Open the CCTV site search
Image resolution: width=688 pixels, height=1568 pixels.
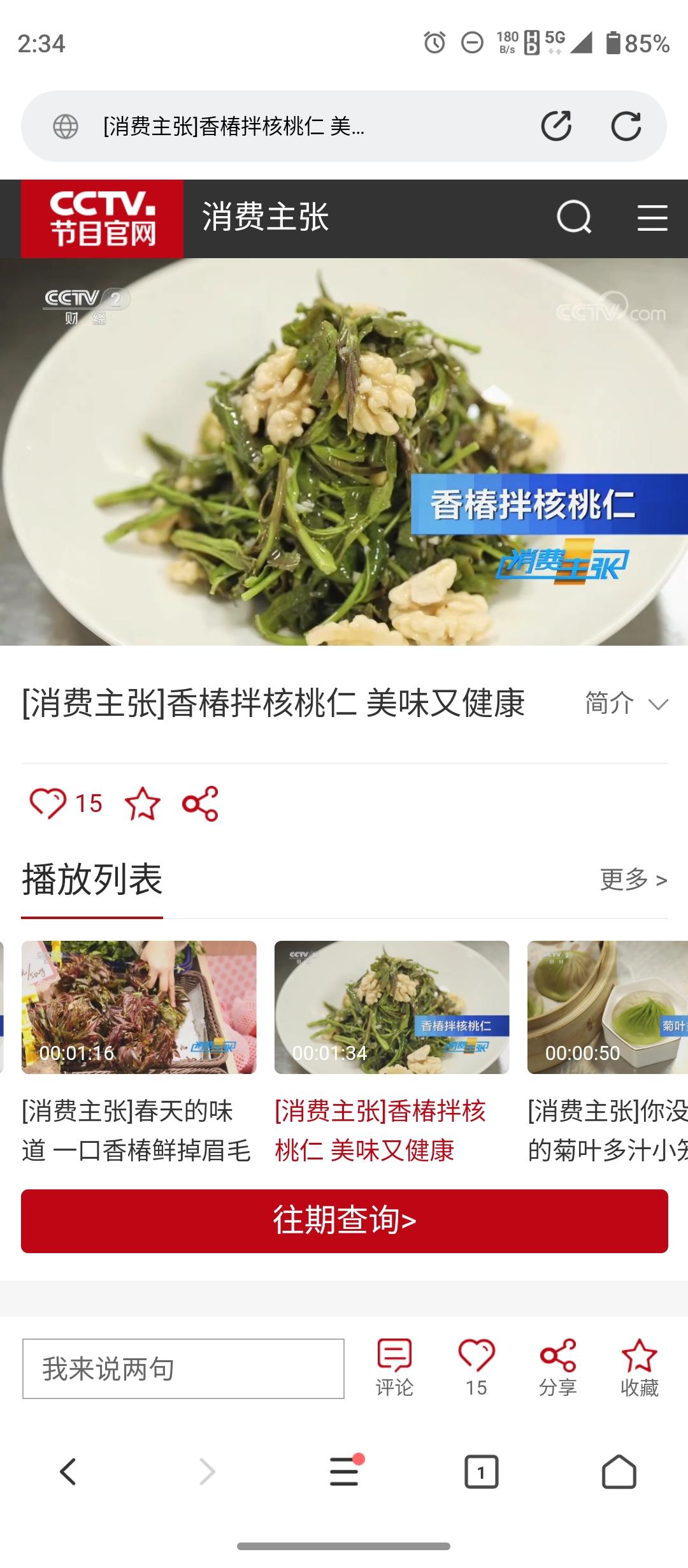(574, 218)
